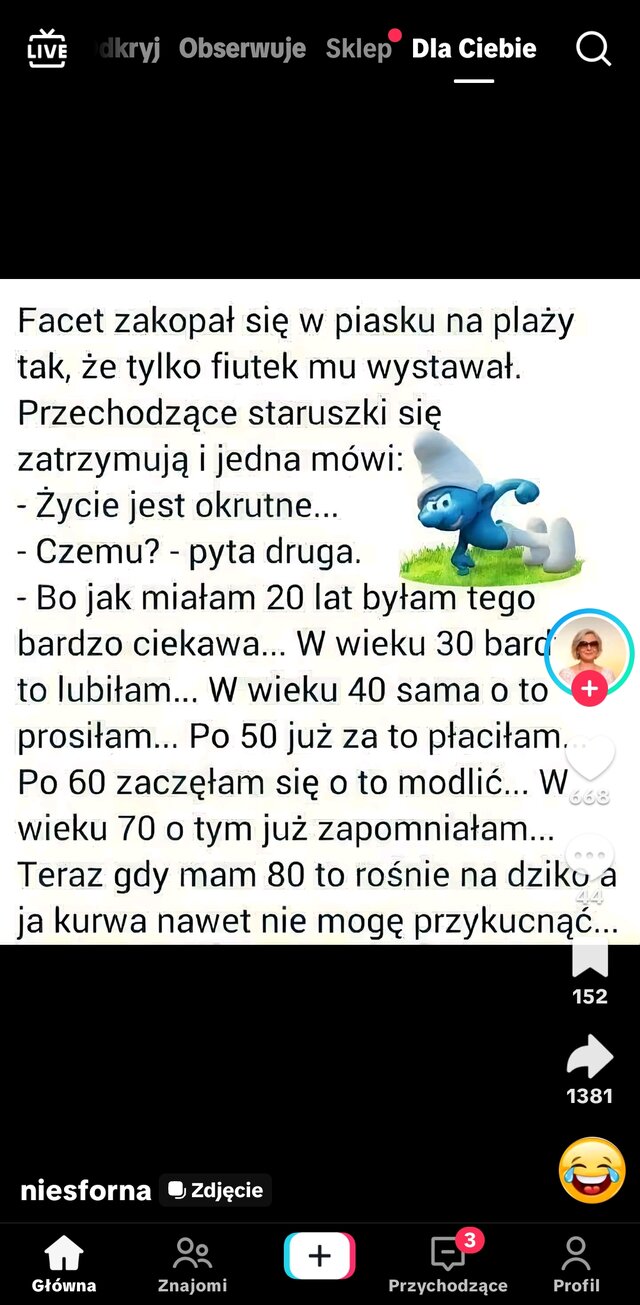Open the Przychodzące inbox tab
The image size is (640, 1305).
tap(448, 1264)
